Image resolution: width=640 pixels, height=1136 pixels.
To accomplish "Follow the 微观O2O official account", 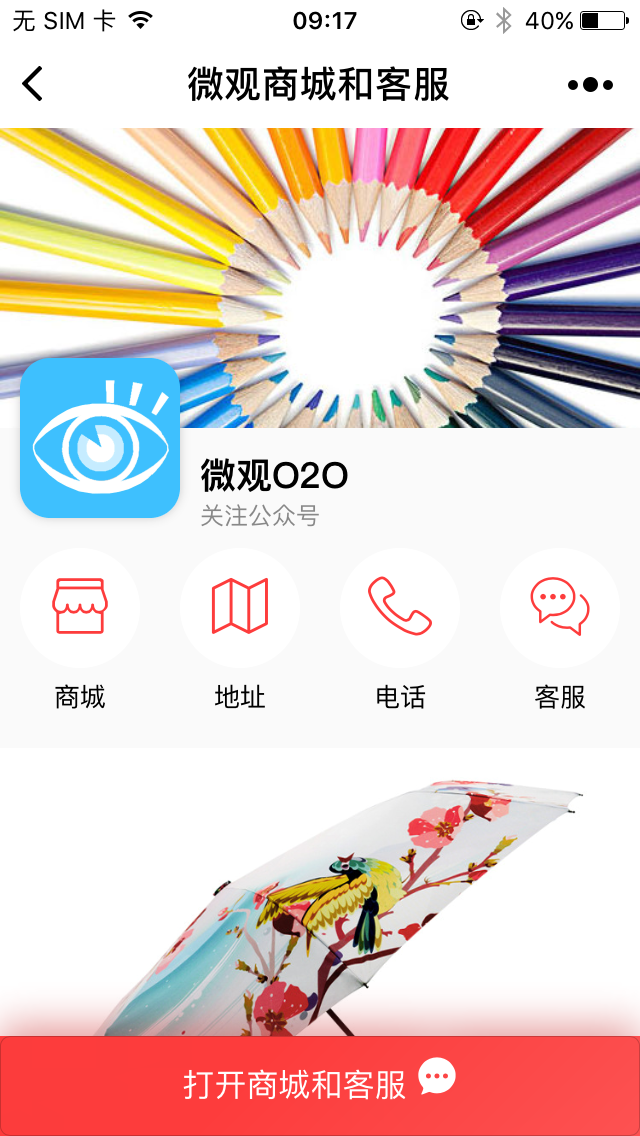I will 259,516.
